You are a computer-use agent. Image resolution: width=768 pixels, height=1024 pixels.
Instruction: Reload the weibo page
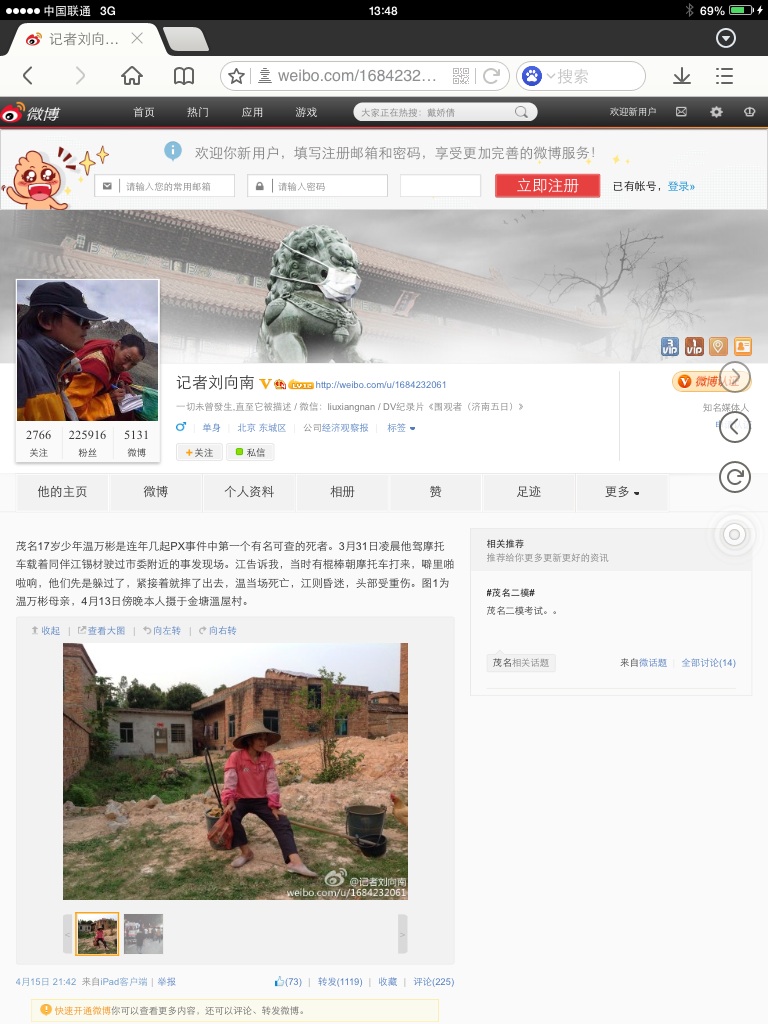click(x=491, y=76)
